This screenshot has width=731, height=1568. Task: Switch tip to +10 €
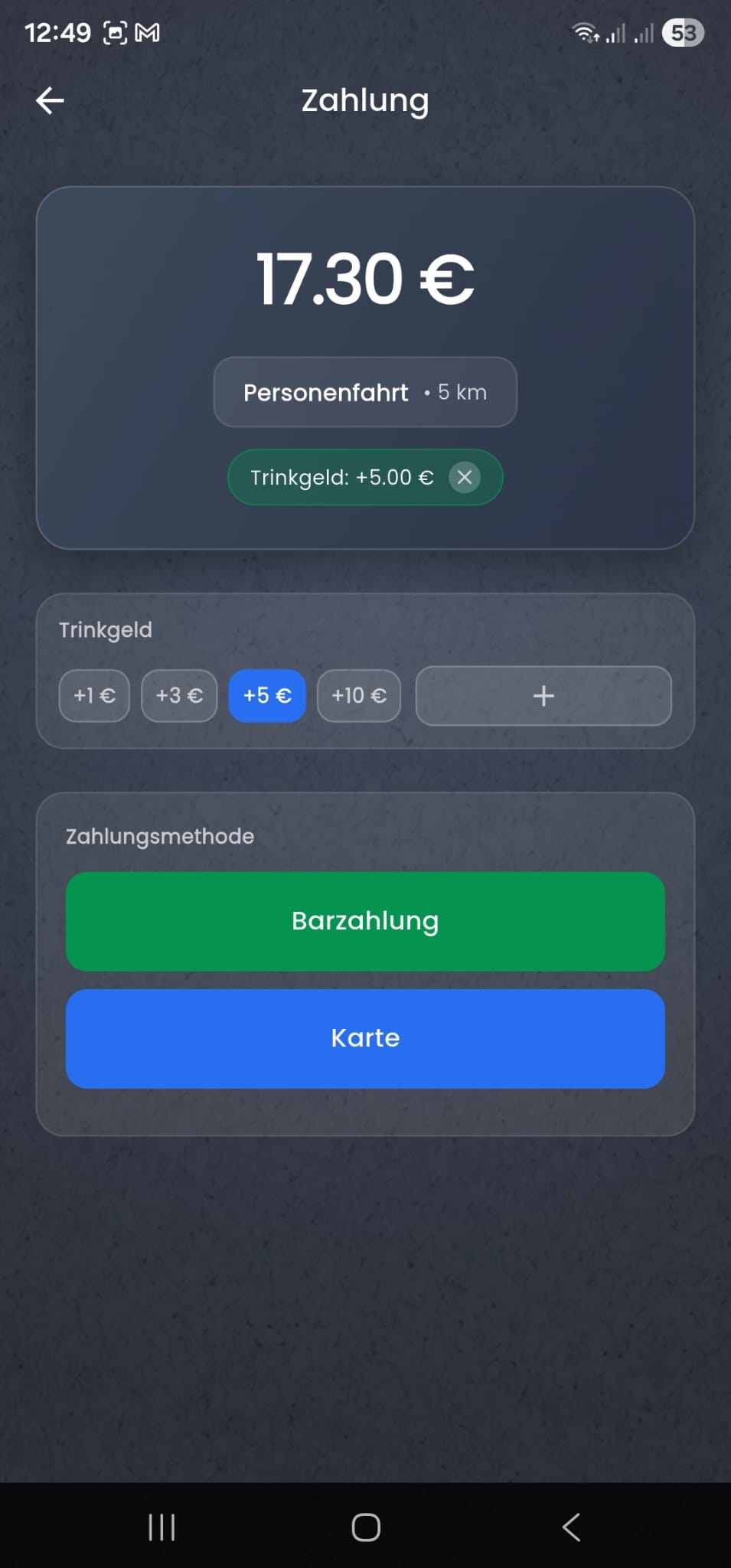coord(357,695)
